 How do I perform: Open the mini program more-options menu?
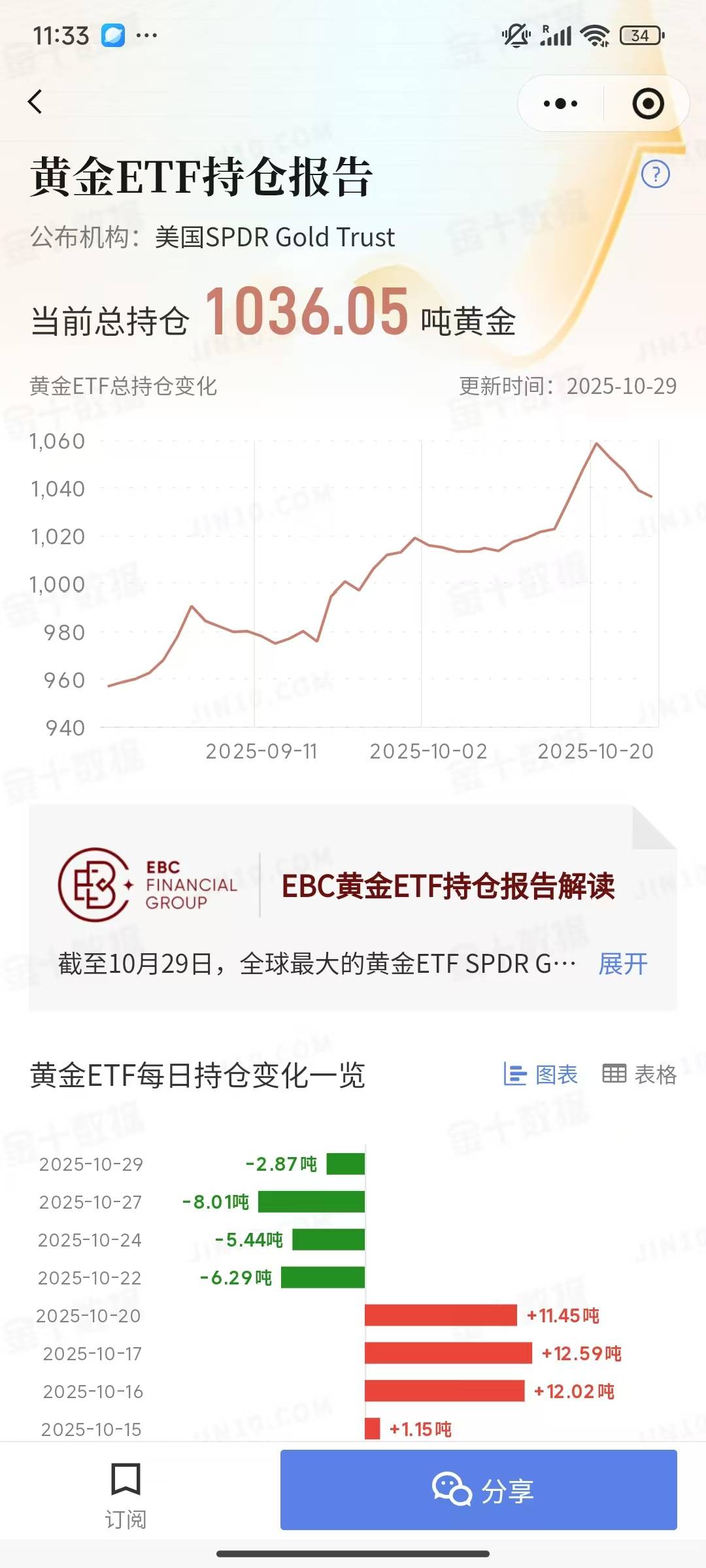pyautogui.click(x=560, y=104)
